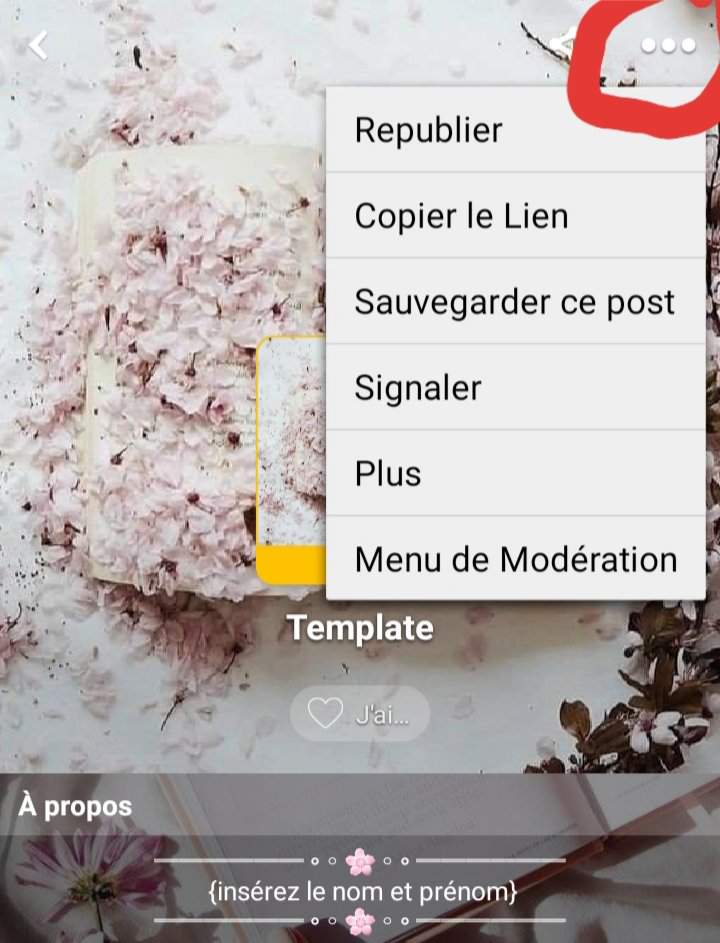720x943 pixels.
Task: Select Sauvegarder ce post
Action: (515, 302)
